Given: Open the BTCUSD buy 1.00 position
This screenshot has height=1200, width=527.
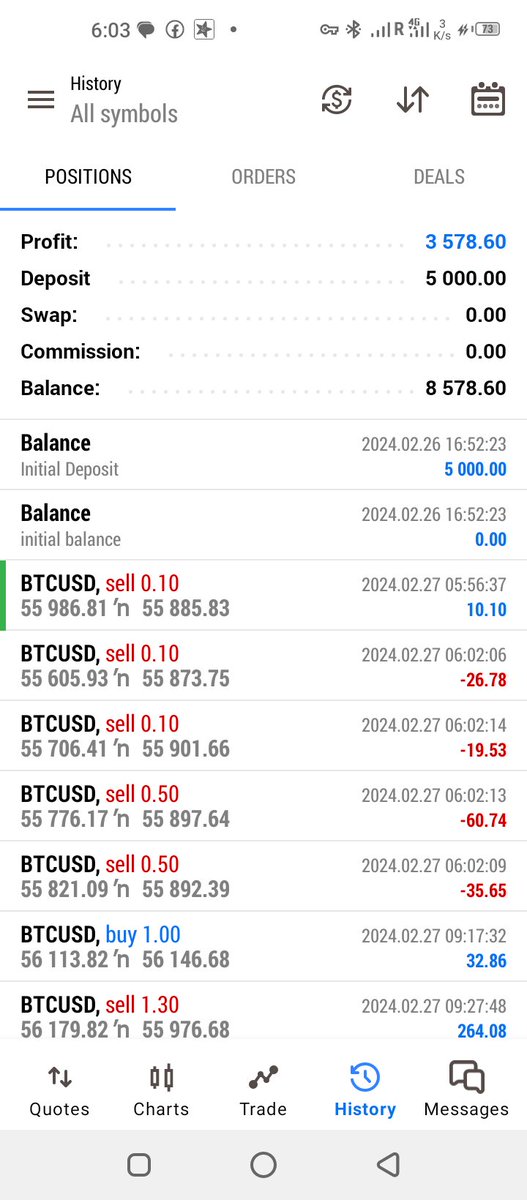Looking at the screenshot, I should (263, 946).
